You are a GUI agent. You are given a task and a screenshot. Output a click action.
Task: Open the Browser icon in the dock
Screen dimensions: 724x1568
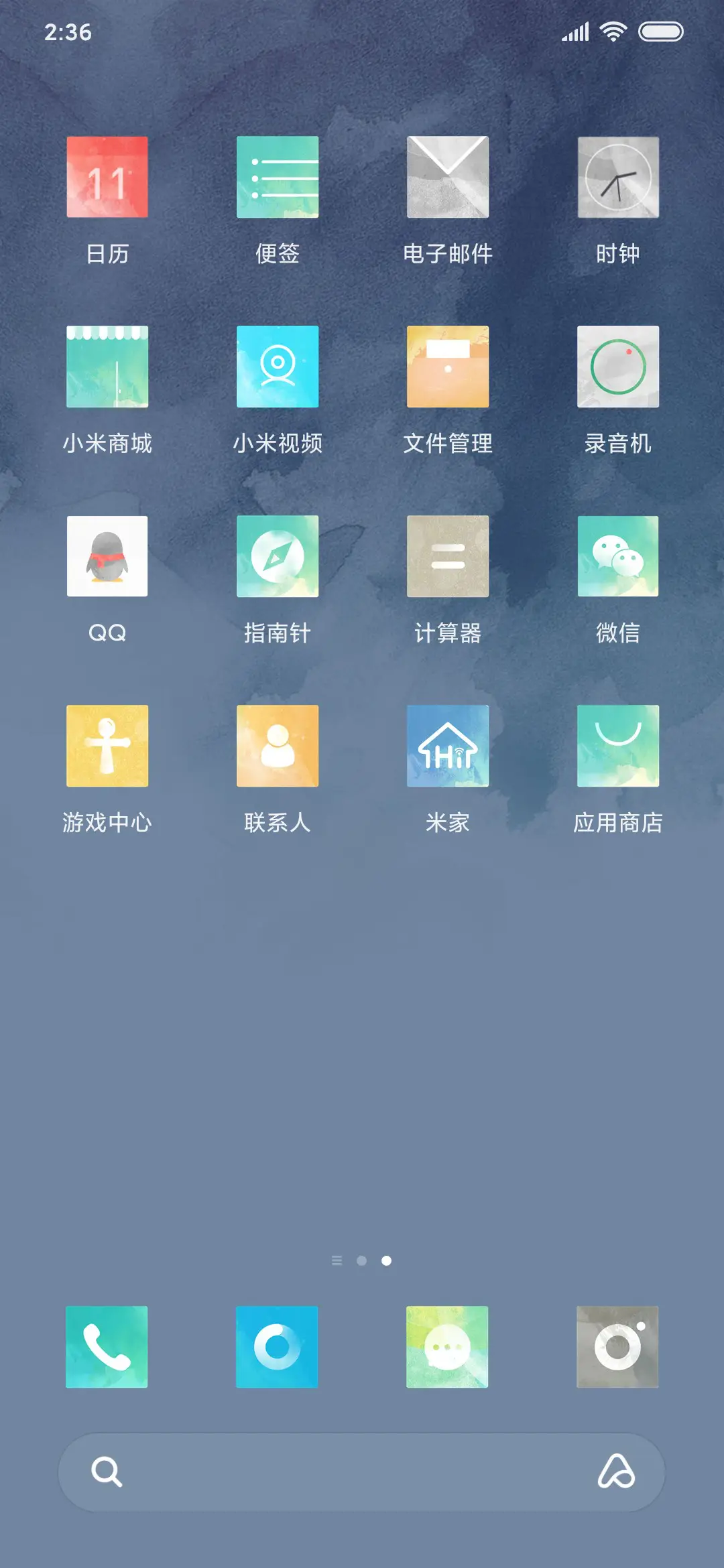coord(278,1347)
